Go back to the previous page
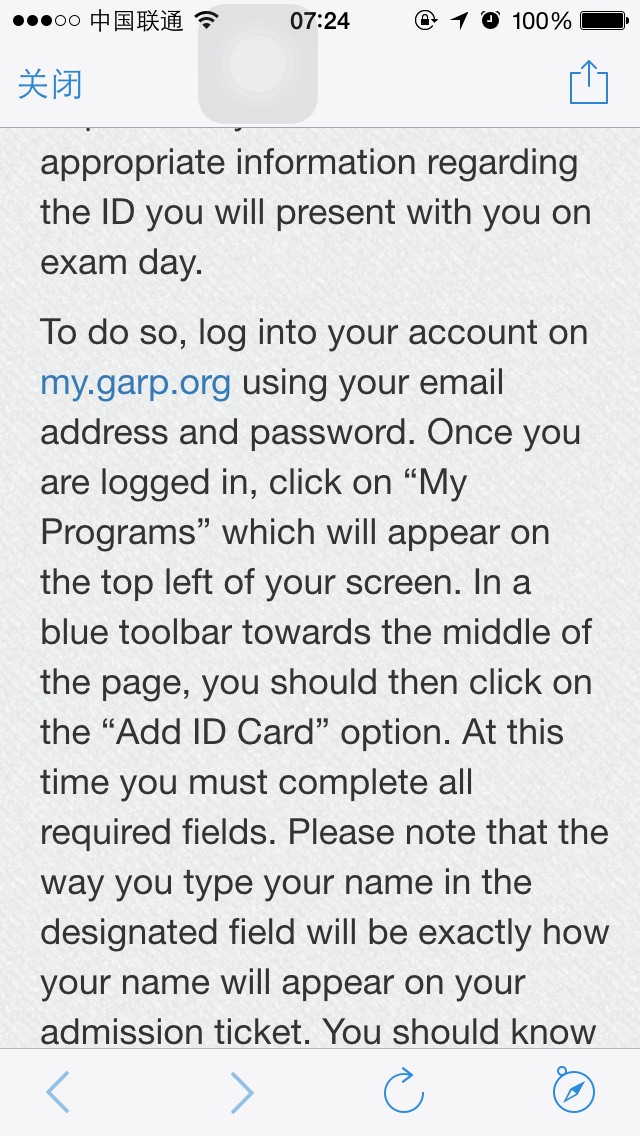 pyautogui.click(x=58, y=1093)
